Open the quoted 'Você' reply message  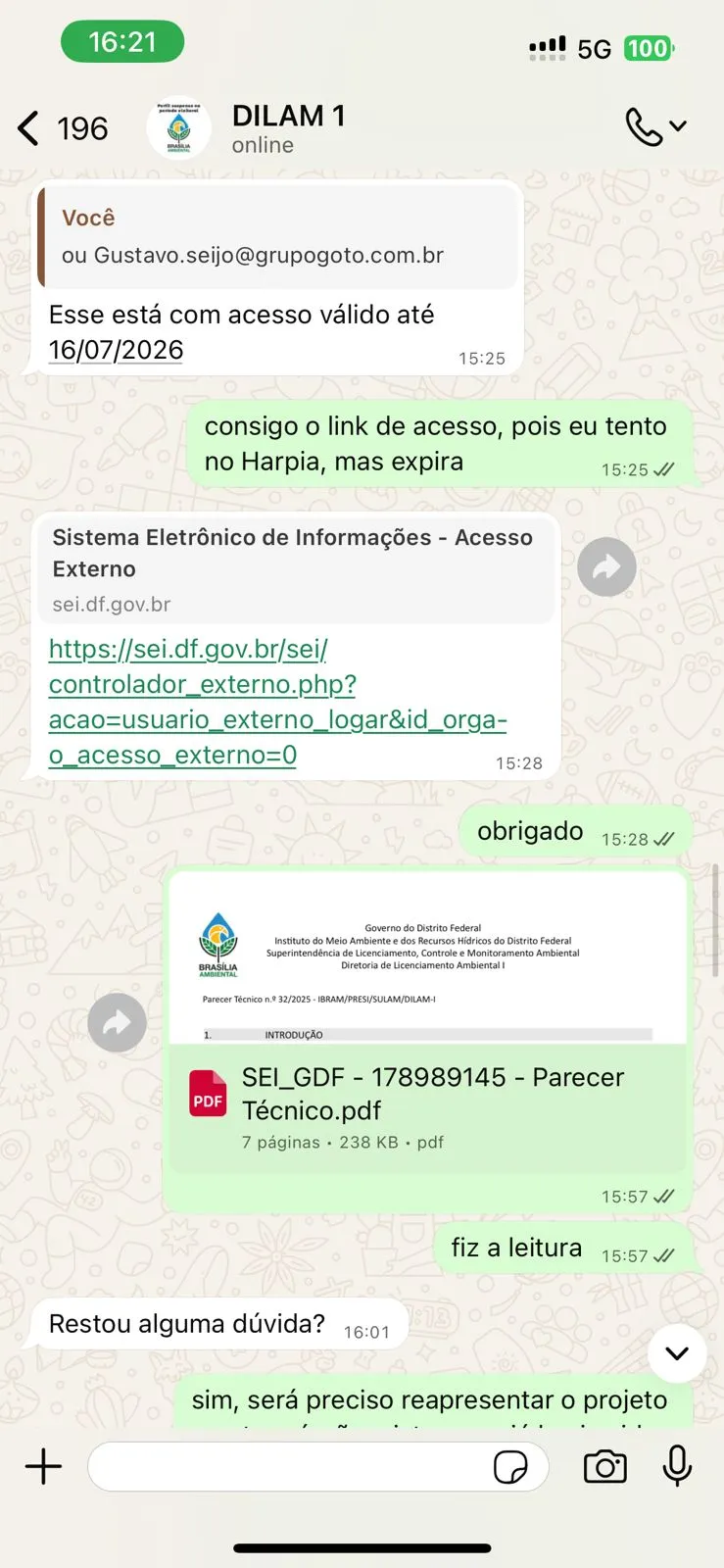[279, 236]
